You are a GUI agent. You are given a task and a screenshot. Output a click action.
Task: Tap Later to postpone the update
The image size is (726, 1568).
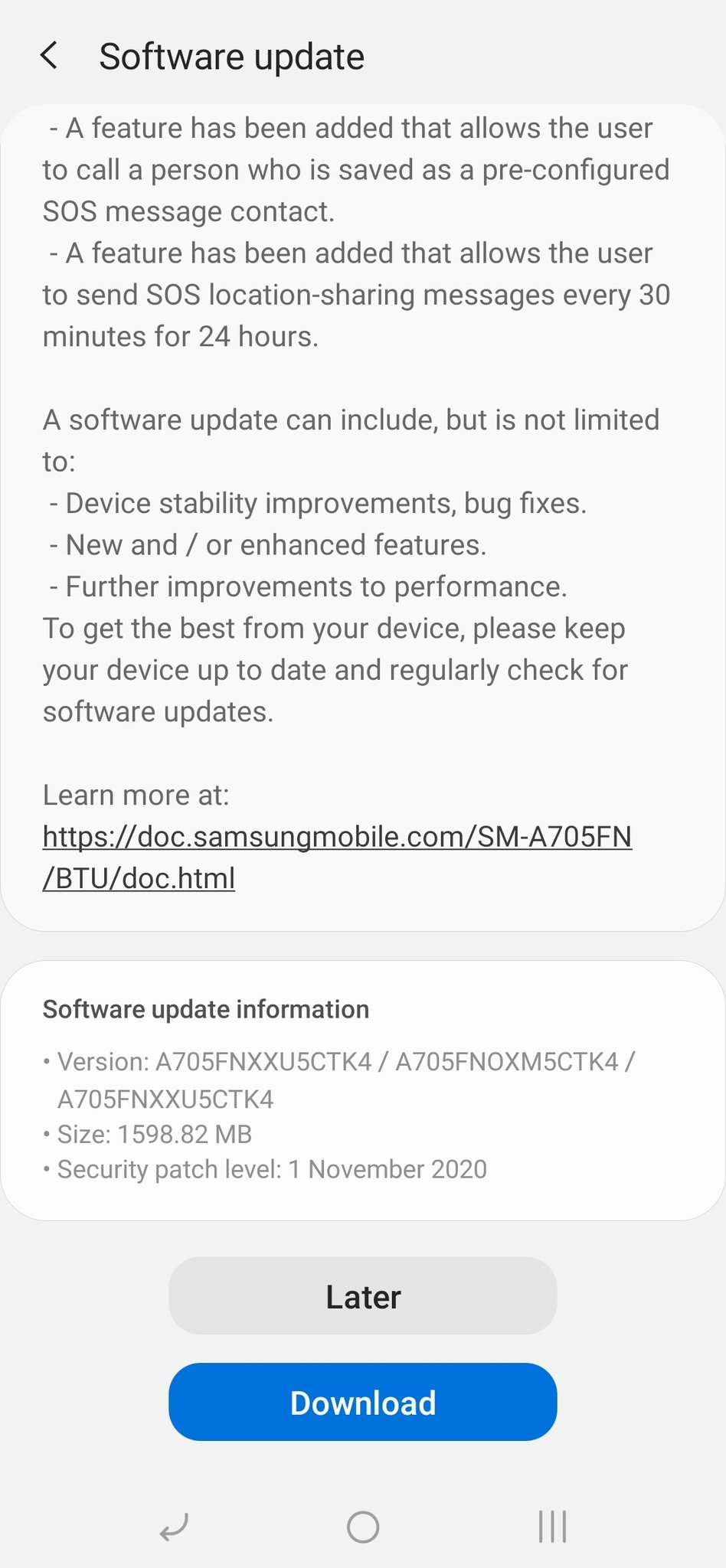coord(362,1296)
